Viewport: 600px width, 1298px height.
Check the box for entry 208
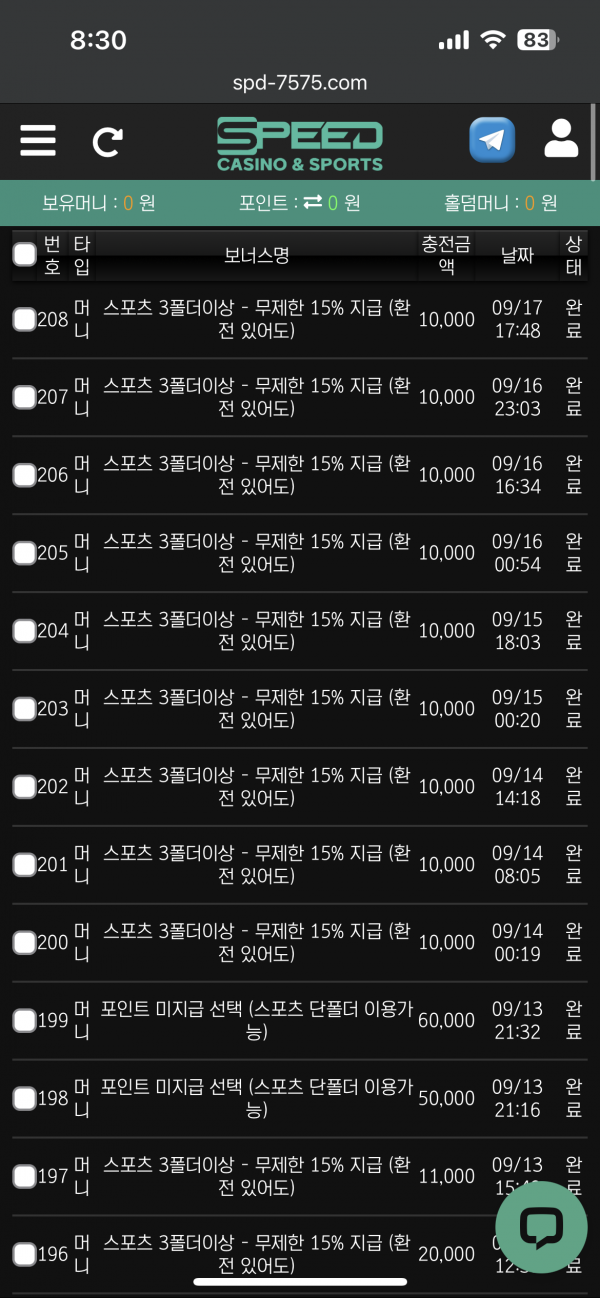point(25,319)
